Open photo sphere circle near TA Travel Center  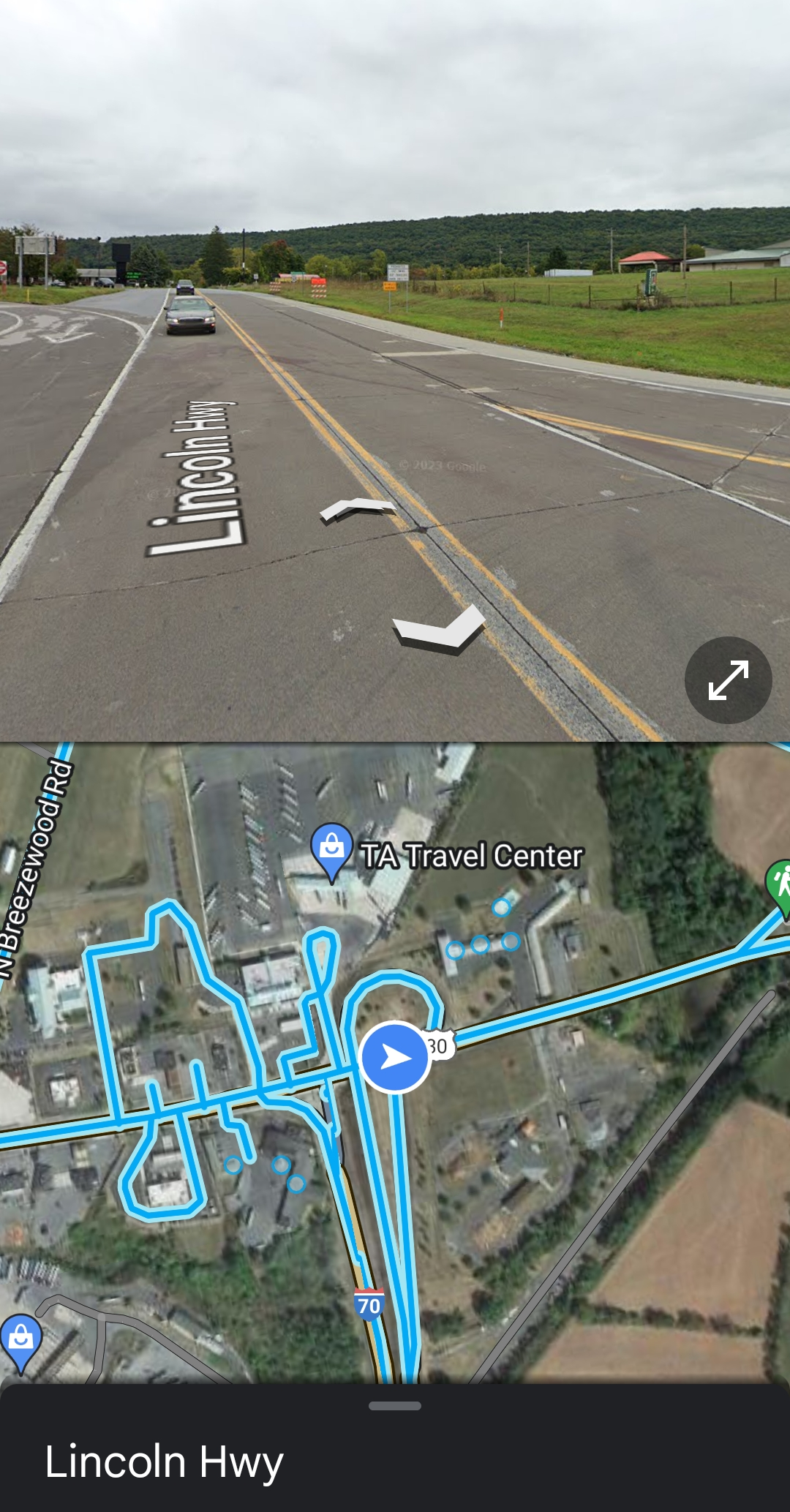(x=501, y=908)
